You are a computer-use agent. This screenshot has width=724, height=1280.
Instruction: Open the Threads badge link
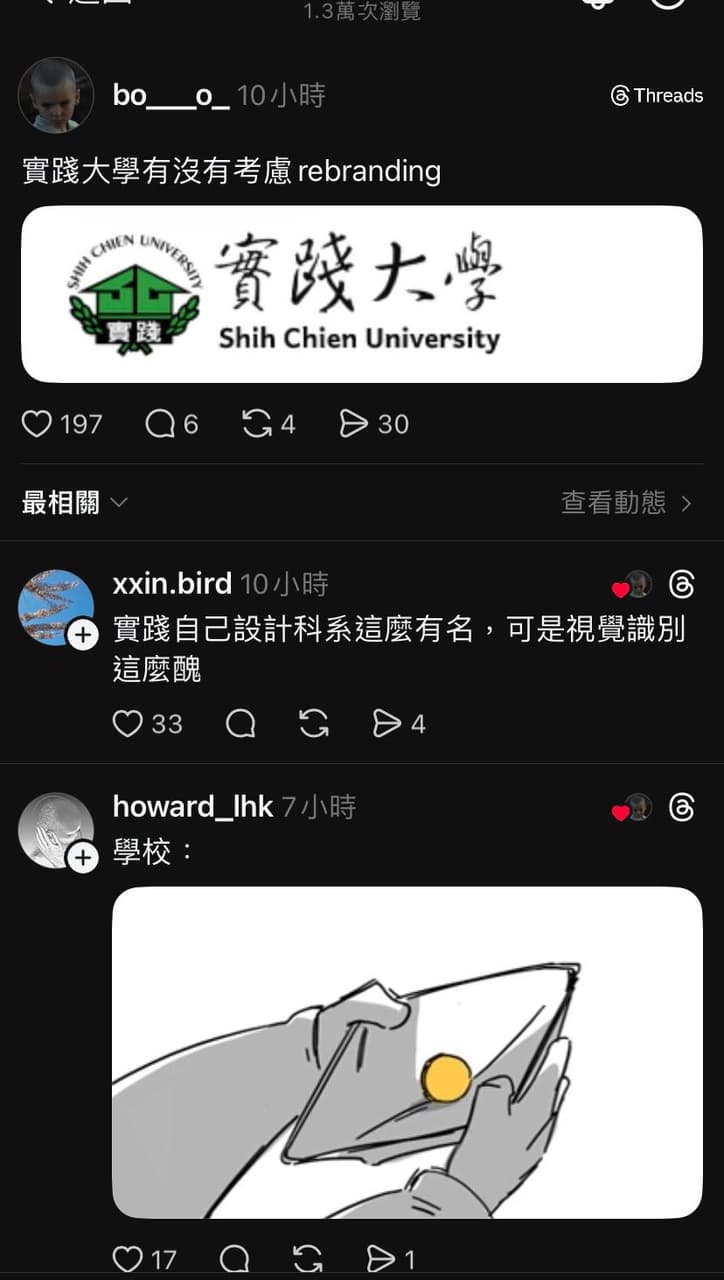point(657,96)
